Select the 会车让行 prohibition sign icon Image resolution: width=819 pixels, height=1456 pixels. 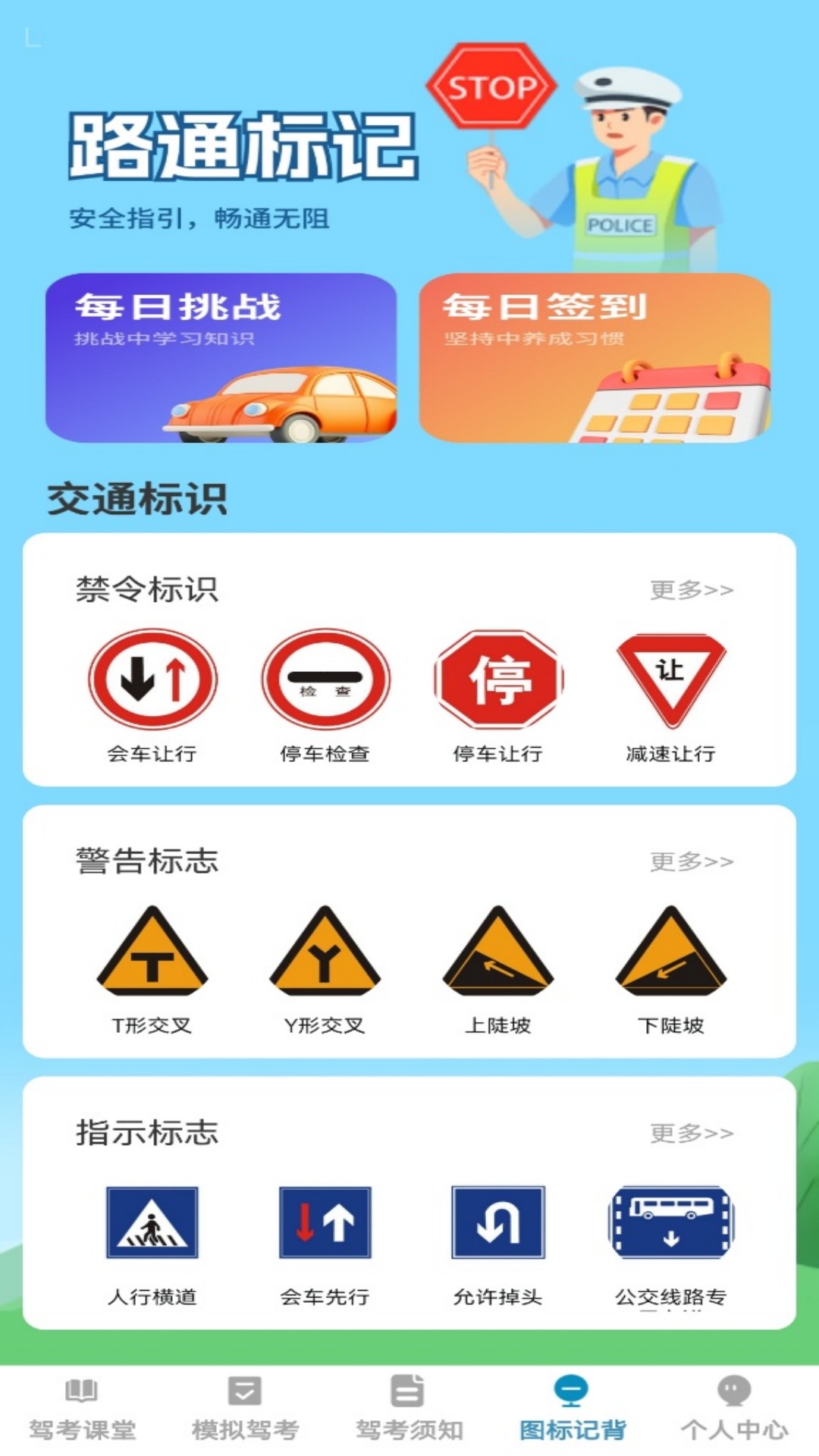[152, 680]
